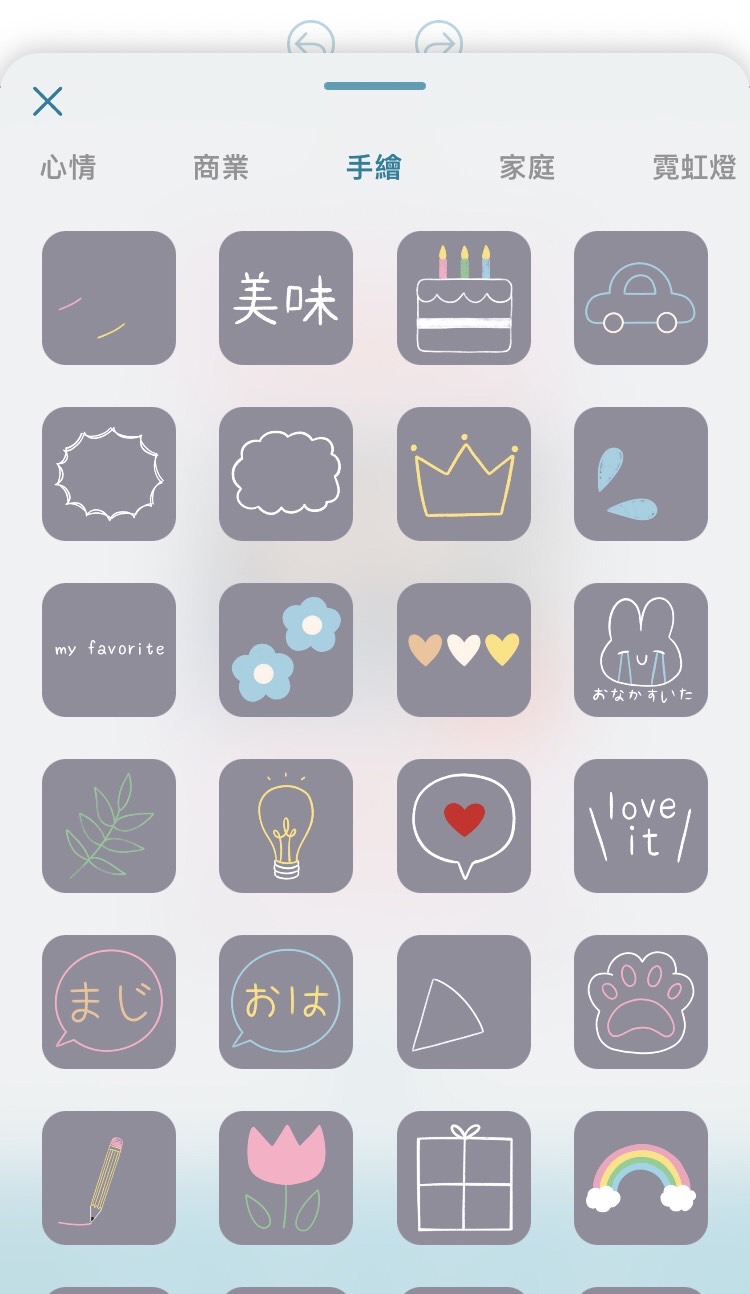Choose the 'my favorite' sticker
This screenshot has height=1294, width=750.
click(108, 650)
